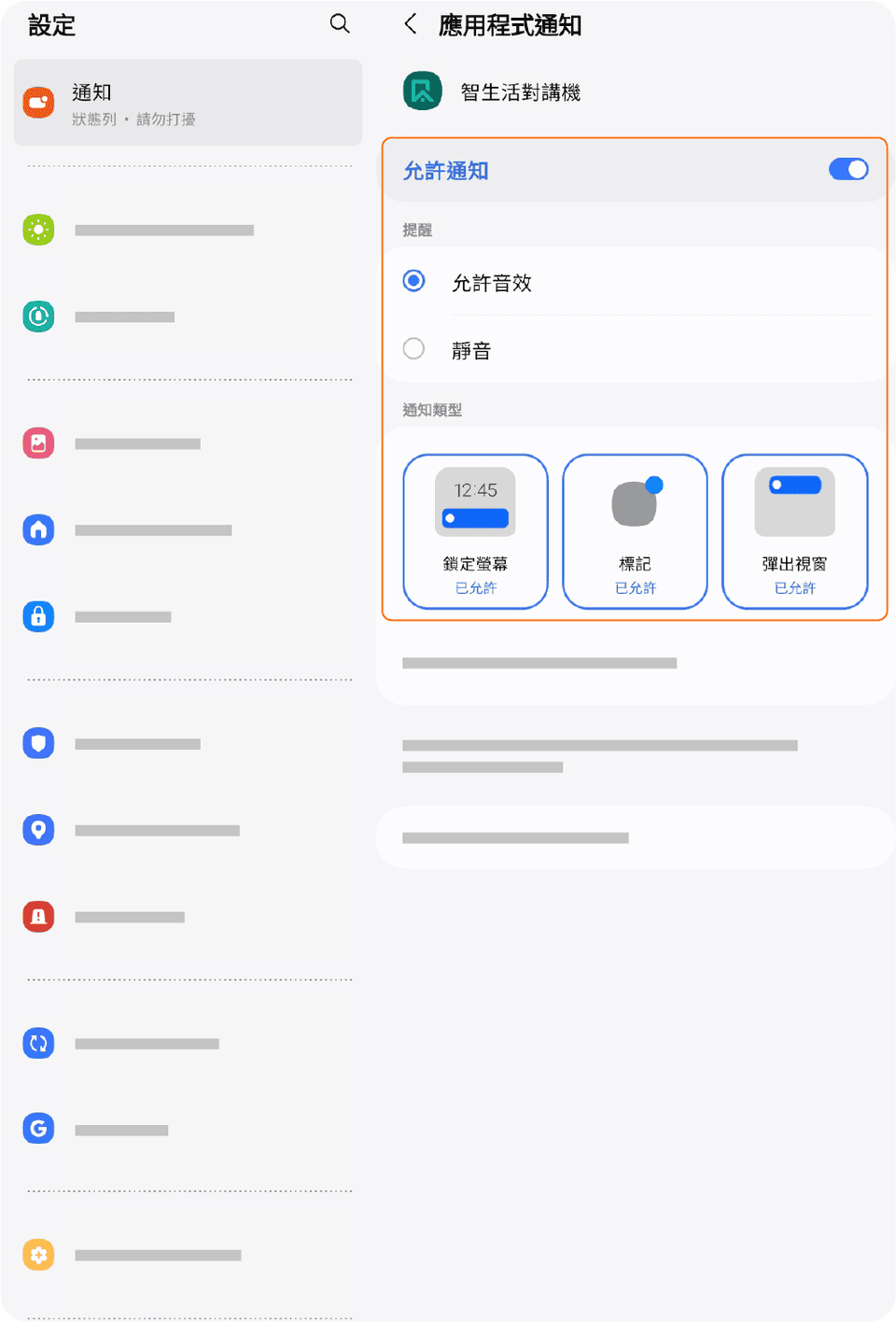
Task: Select the 靜音 option
Action: click(x=414, y=349)
